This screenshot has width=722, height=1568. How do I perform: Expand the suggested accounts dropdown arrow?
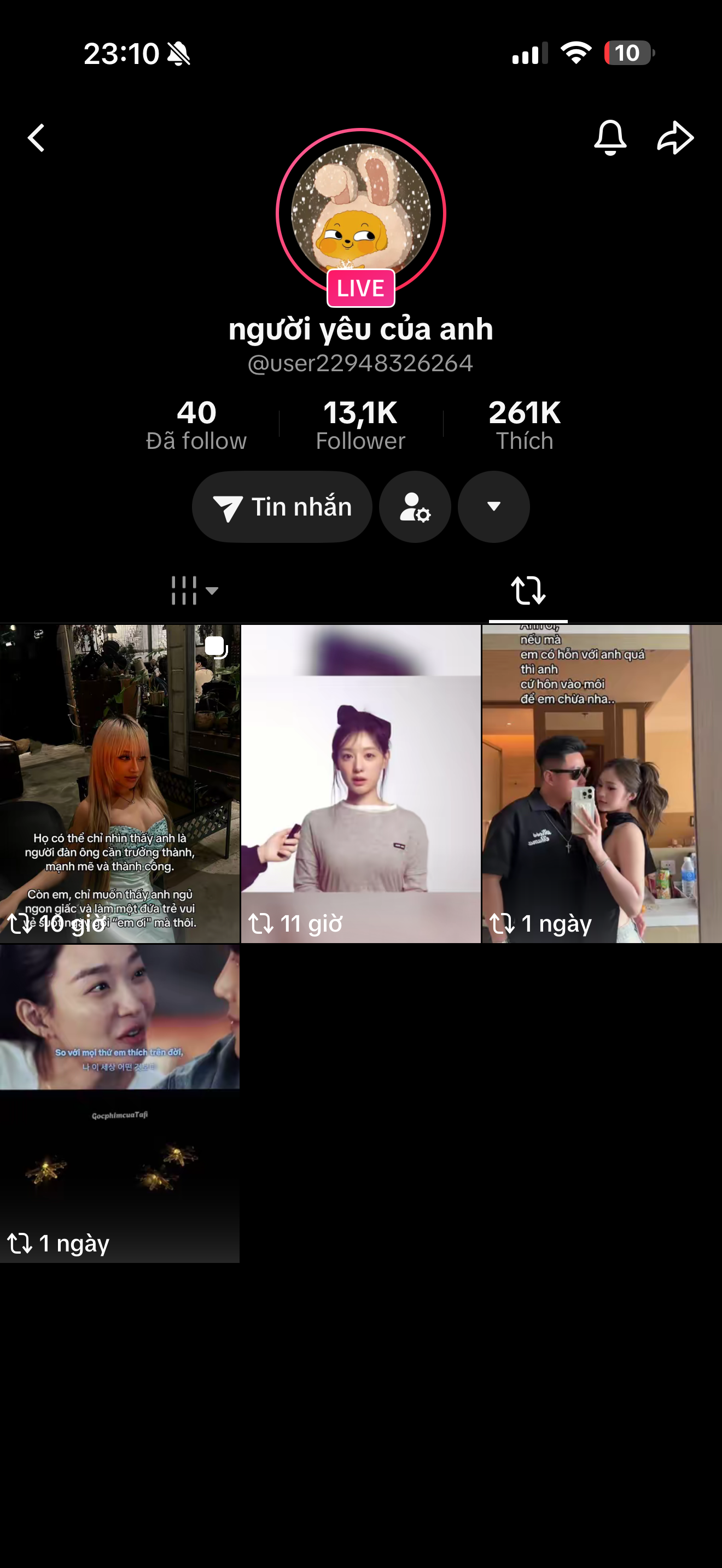click(494, 506)
